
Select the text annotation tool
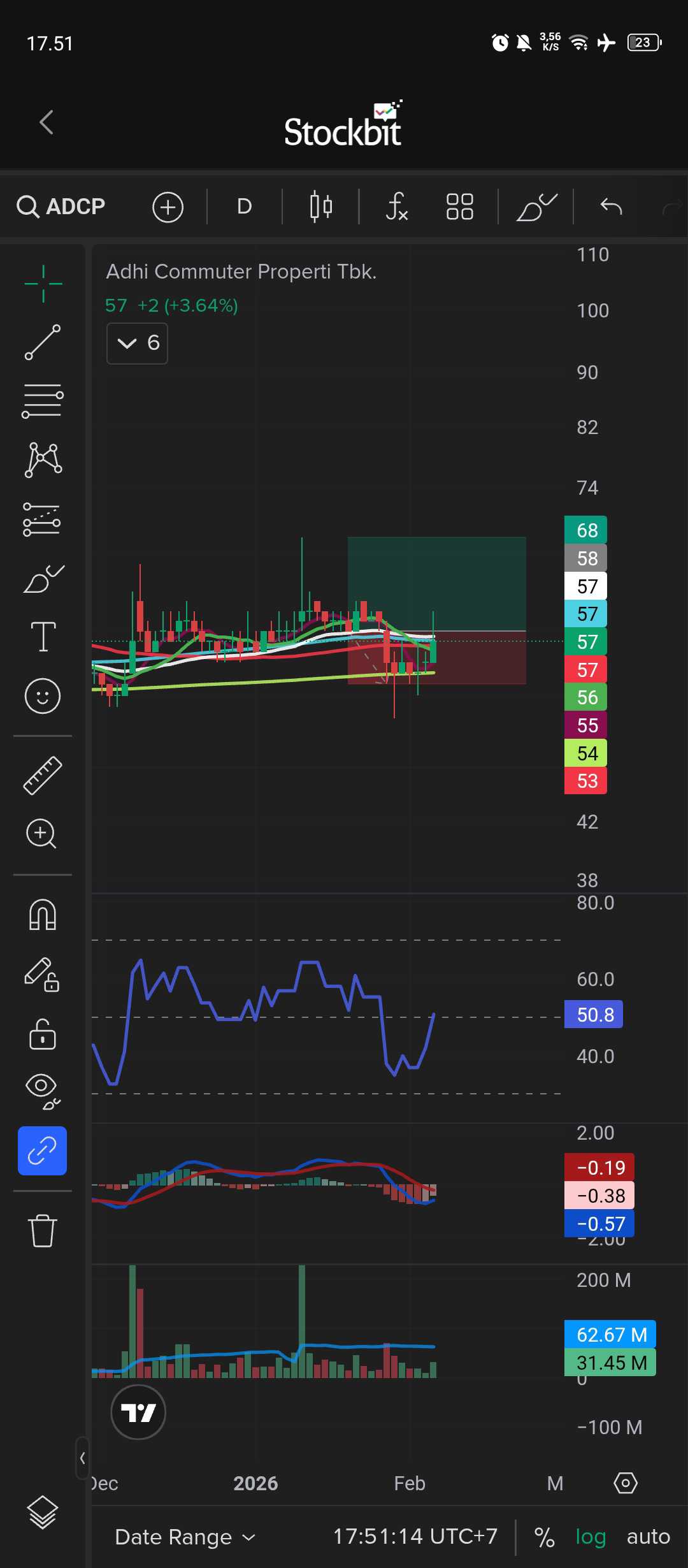pyautogui.click(x=43, y=637)
